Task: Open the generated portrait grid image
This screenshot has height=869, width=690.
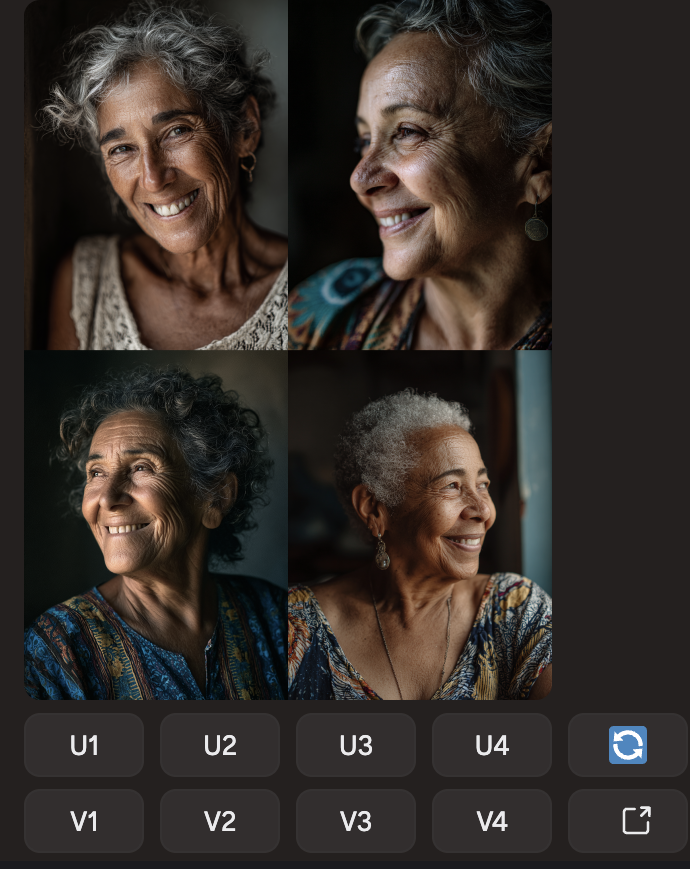Action: pos(288,349)
